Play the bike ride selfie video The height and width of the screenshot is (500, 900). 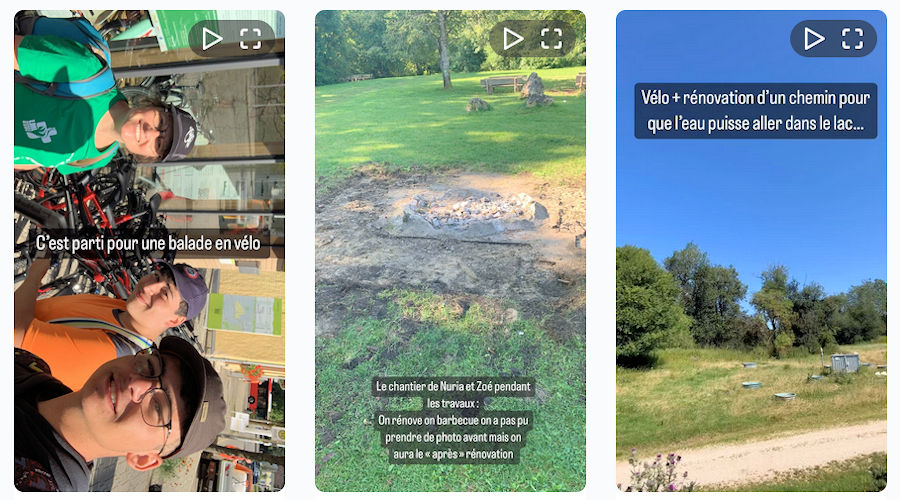click(x=212, y=39)
